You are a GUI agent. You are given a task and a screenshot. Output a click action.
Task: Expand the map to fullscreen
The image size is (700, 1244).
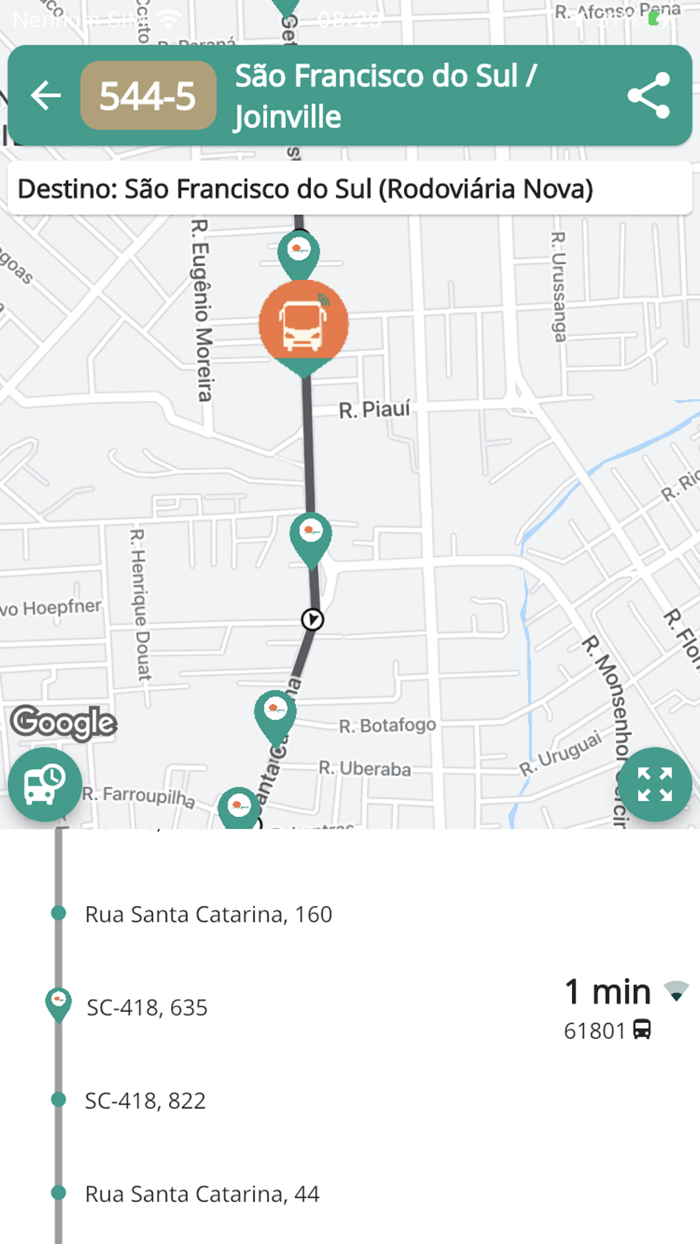coord(655,784)
